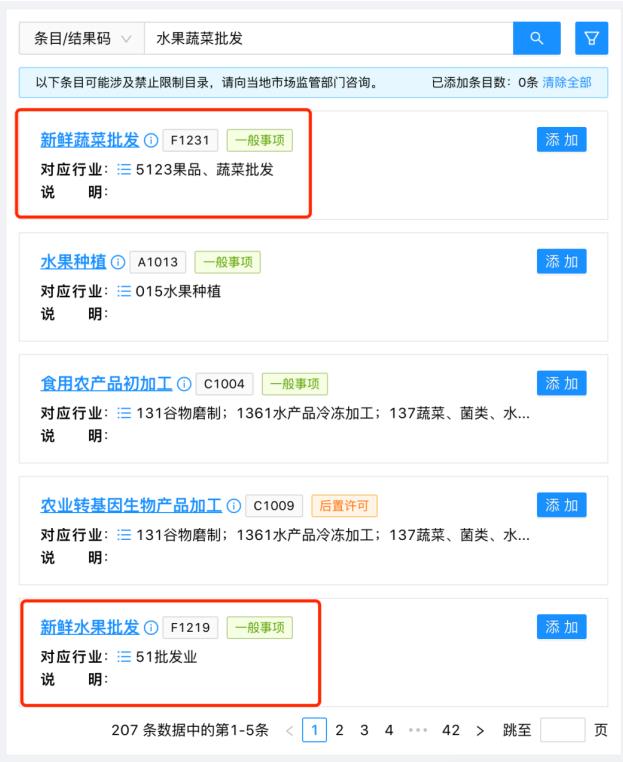Tap the search field with 水果蔬菜批发
Viewport: 623px width, 762px height.
click(328, 38)
